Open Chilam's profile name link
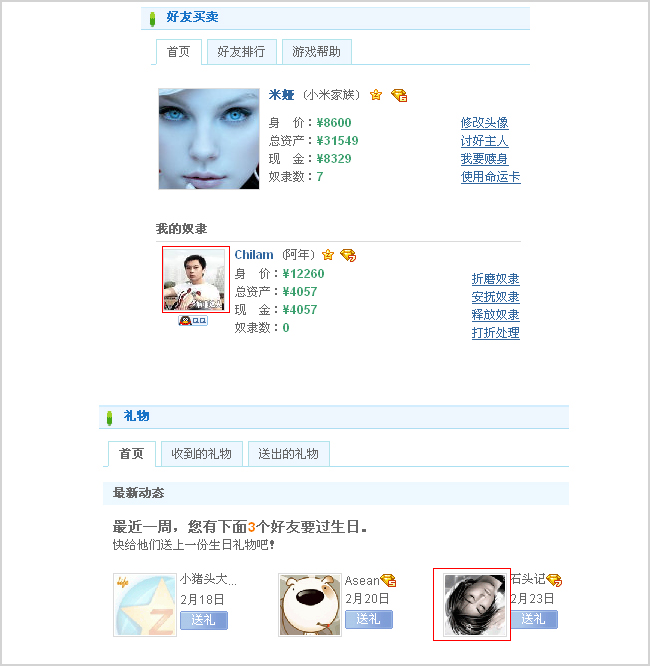Screen dimensions: 650x666 (x=254, y=255)
